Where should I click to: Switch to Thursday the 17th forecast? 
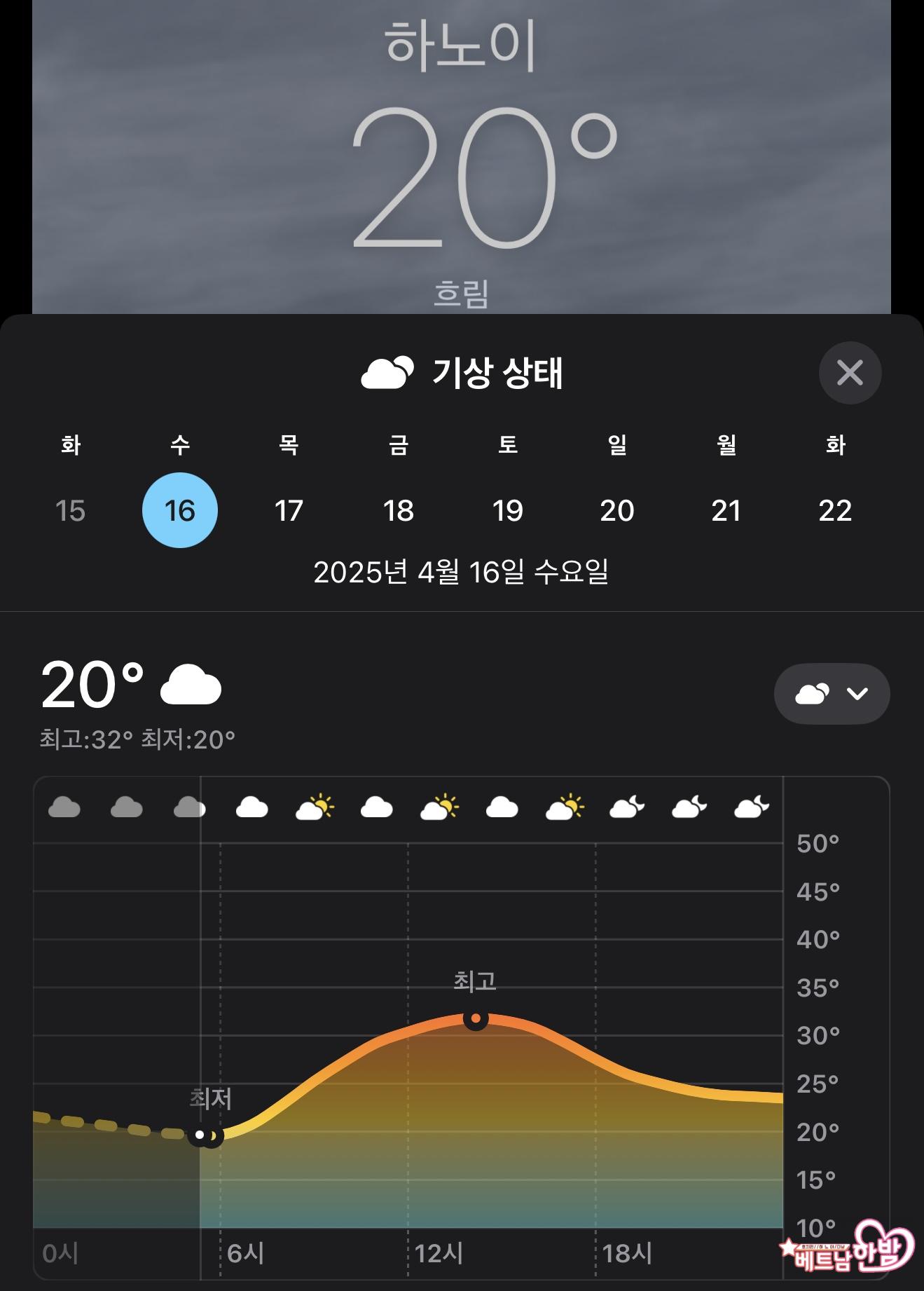[289, 510]
